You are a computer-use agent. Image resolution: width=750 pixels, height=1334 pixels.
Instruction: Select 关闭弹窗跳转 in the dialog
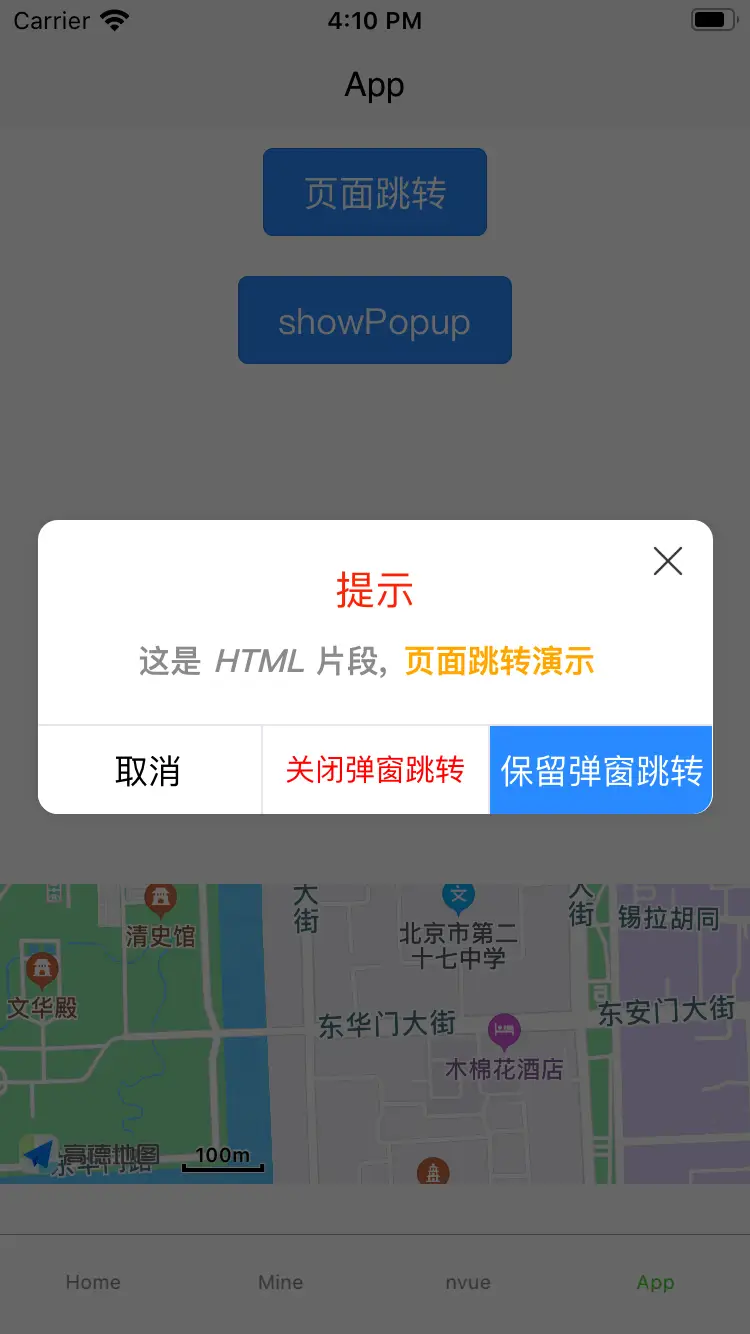tap(375, 770)
